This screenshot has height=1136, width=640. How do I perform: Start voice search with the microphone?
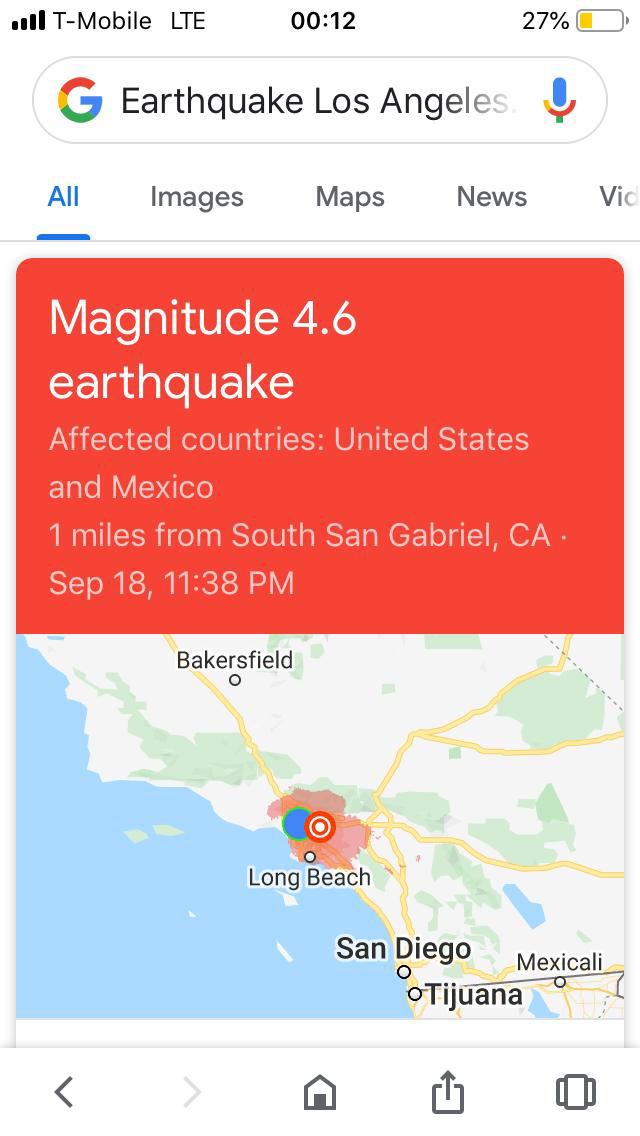(559, 101)
